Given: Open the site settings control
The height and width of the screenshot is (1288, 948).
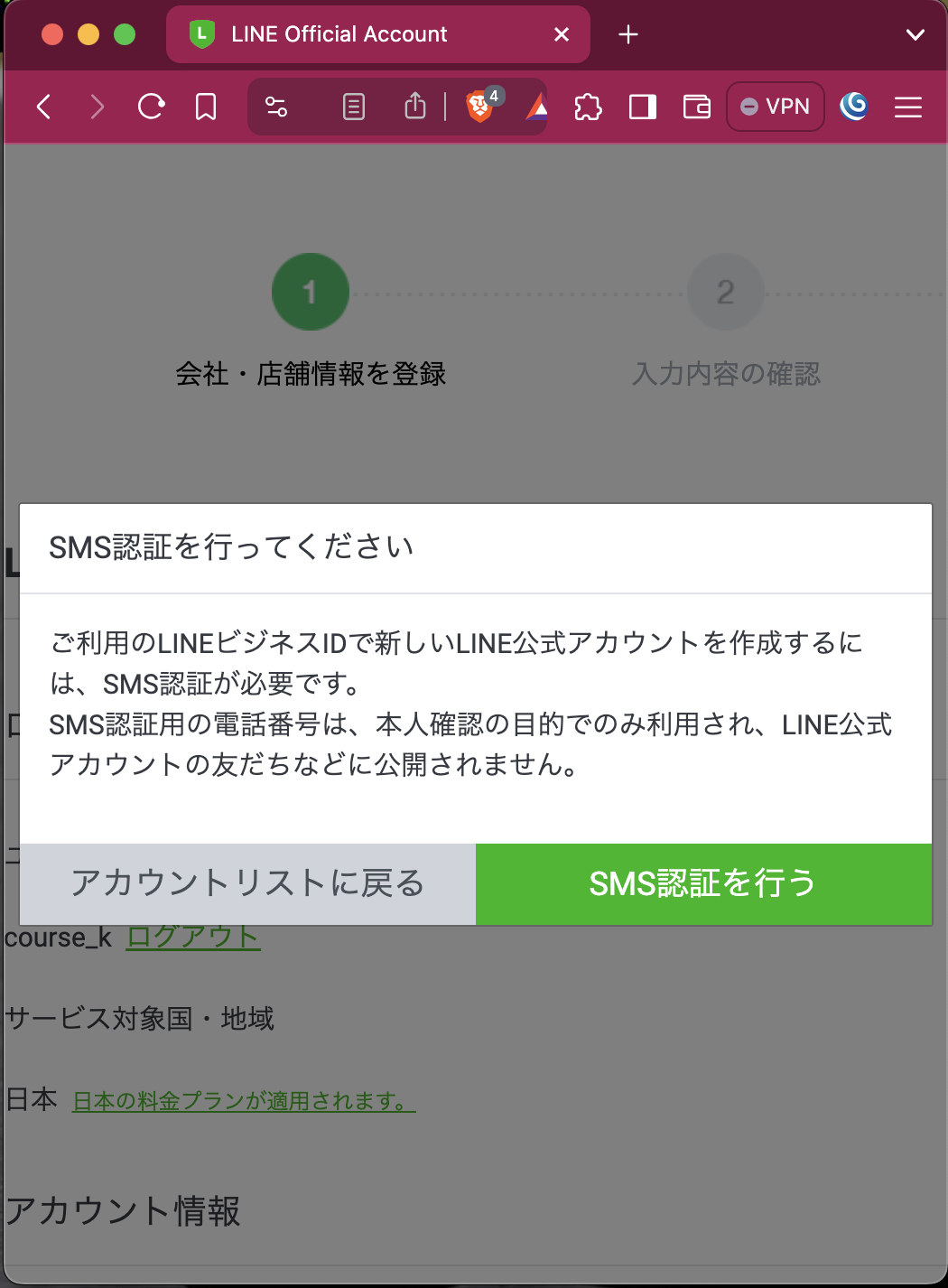Looking at the screenshot, I should (x=276, y=107).
